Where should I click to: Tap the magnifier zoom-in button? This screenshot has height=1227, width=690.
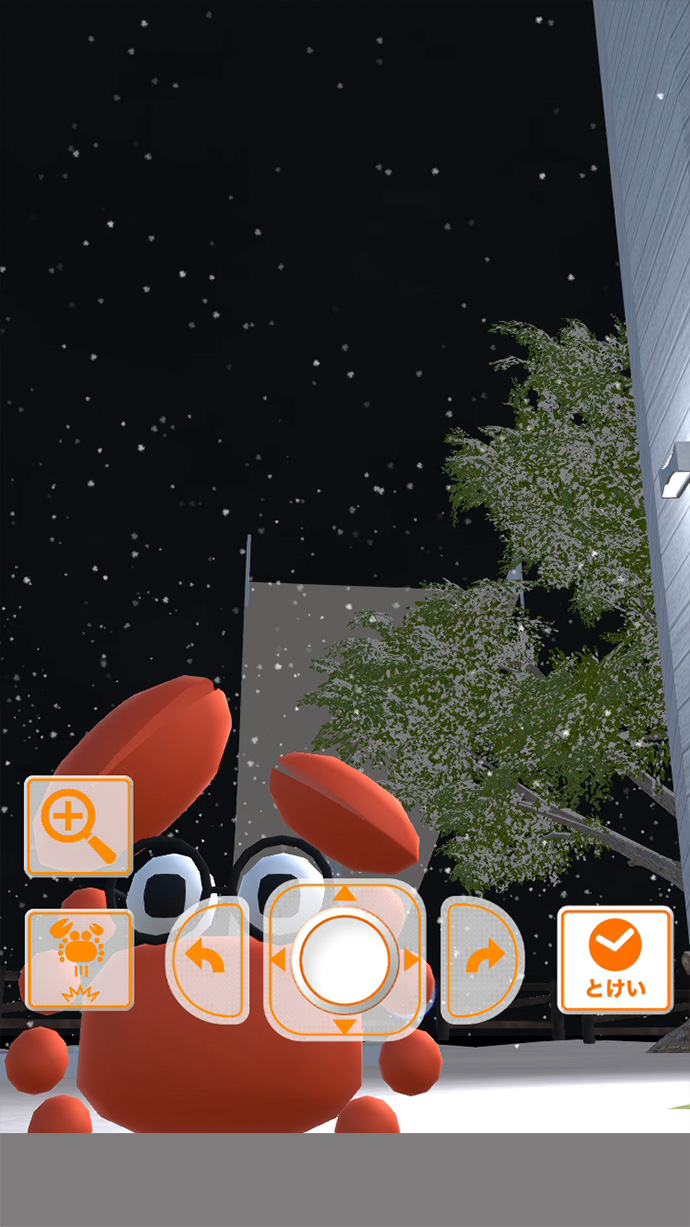79,826
